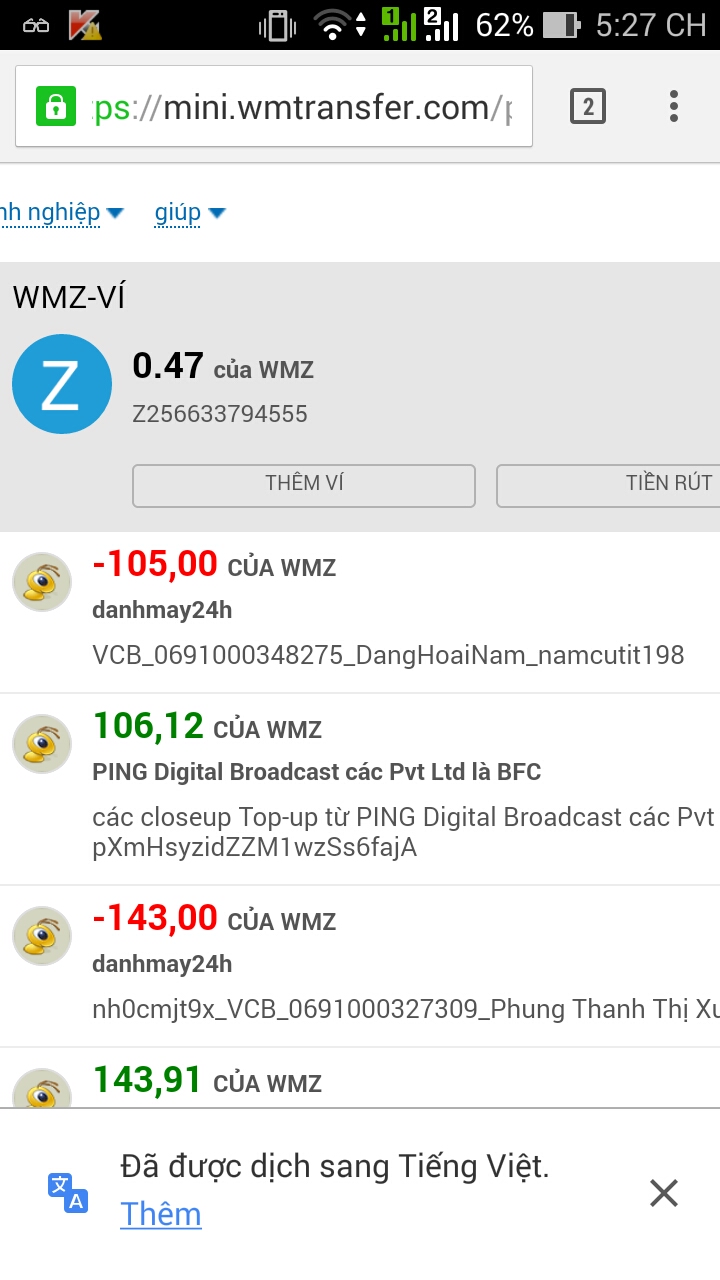Dismiss the translation notification bar
This screenshot has width=720, height=1280.
[664, 1192]
